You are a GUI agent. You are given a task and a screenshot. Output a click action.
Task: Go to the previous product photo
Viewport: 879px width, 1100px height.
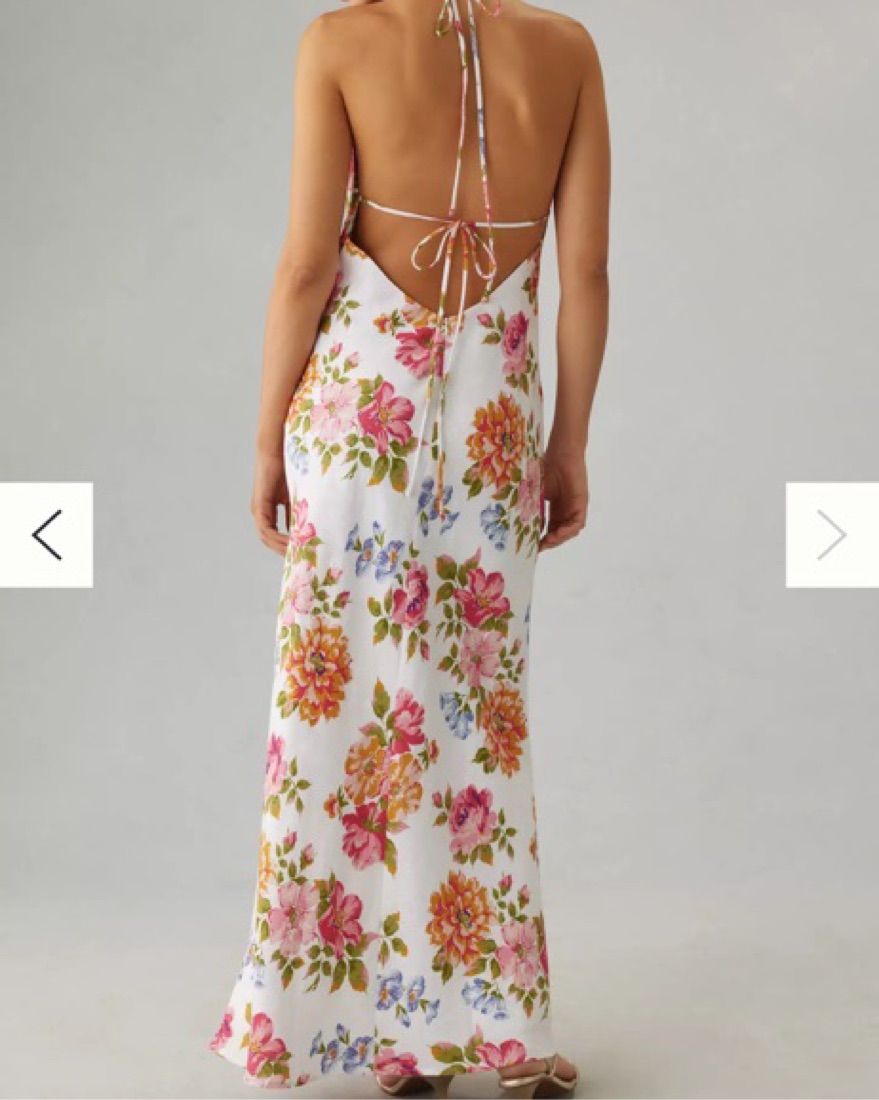coord(46,535)
